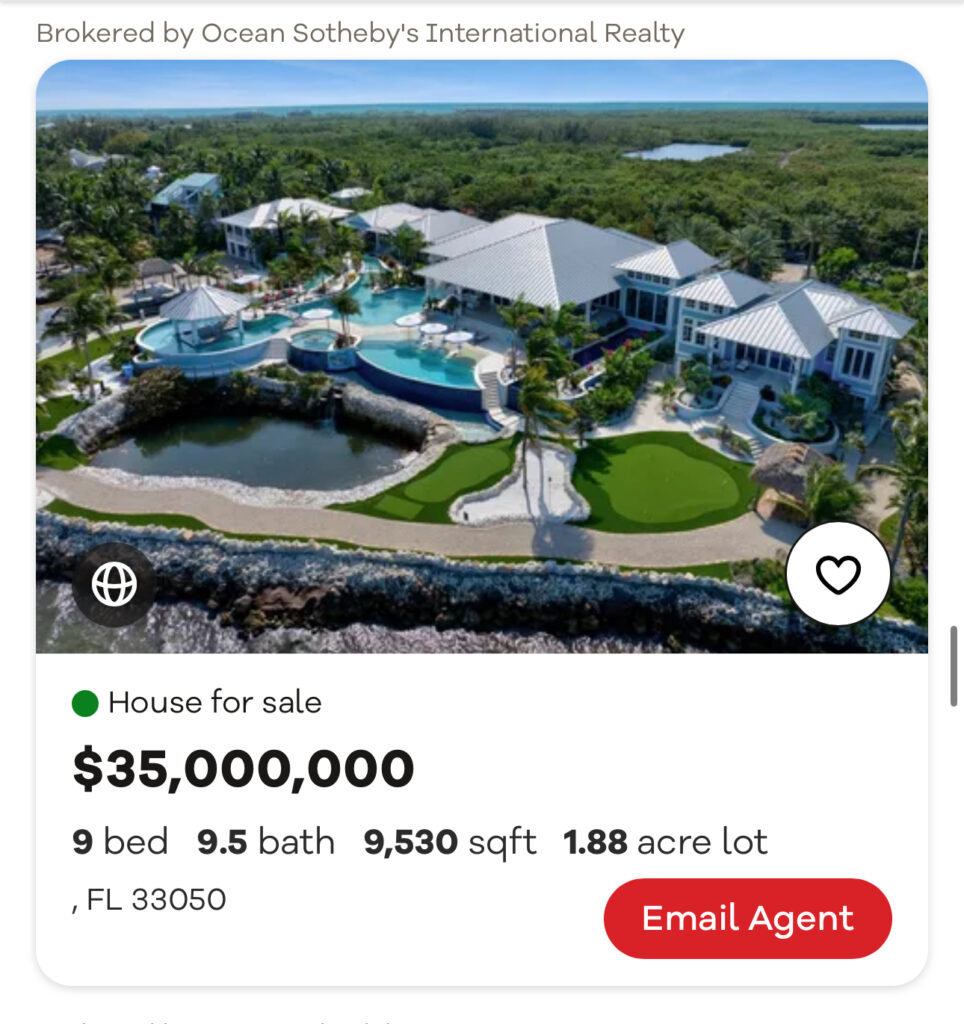Open the $35,000,000 house listing photo
Screen dimensions: 964x1024
coord(480,330)
